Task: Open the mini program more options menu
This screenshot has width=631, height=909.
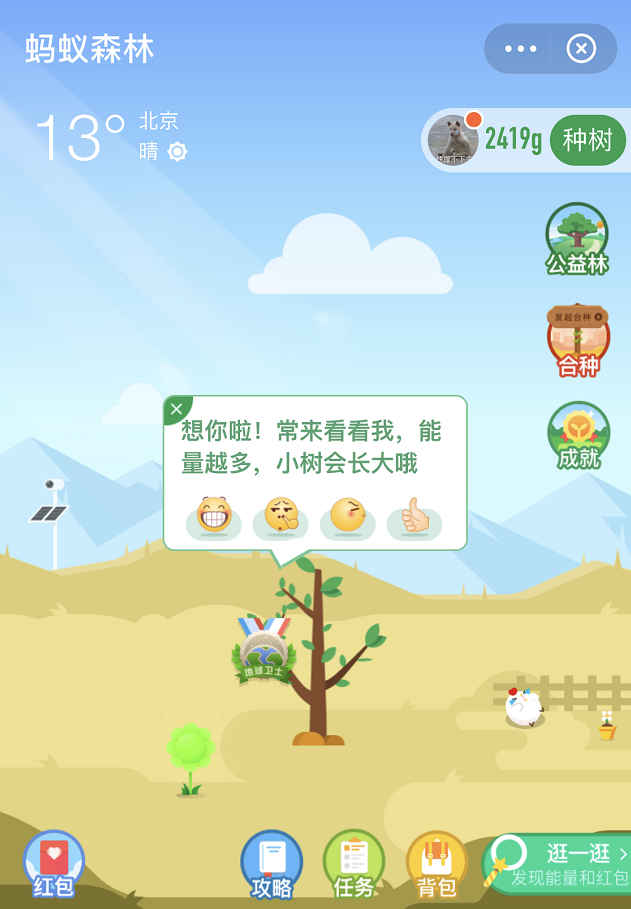Action: tap(520, 49)
